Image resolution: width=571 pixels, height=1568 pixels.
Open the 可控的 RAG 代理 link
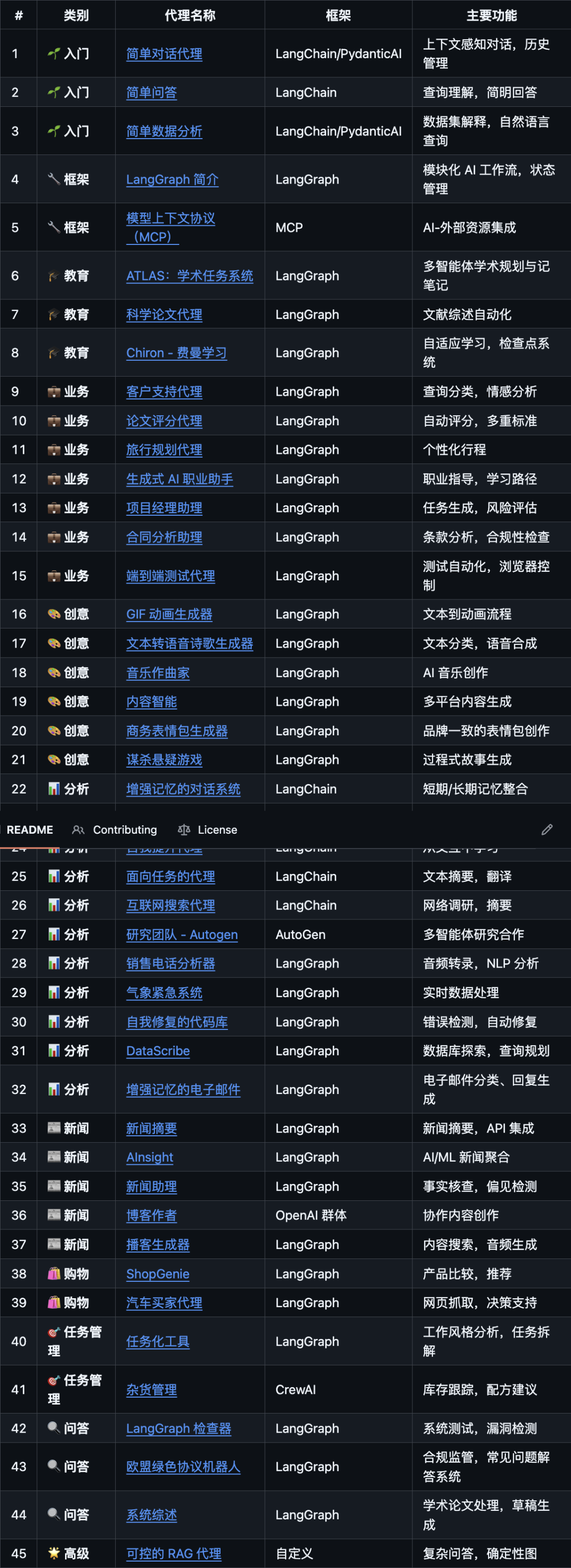173,1553
